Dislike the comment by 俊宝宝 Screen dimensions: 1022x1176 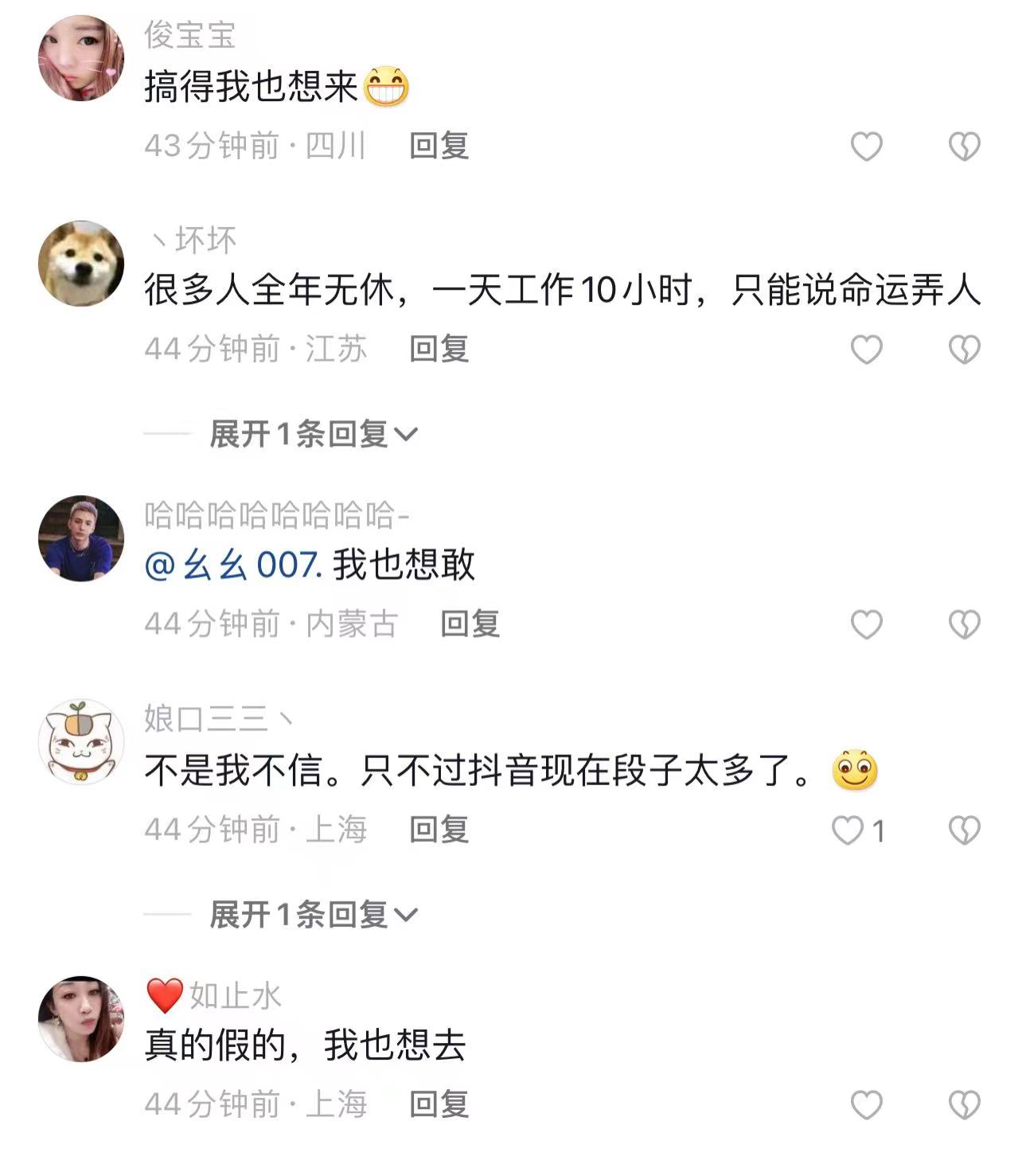(x=964, y=147)
